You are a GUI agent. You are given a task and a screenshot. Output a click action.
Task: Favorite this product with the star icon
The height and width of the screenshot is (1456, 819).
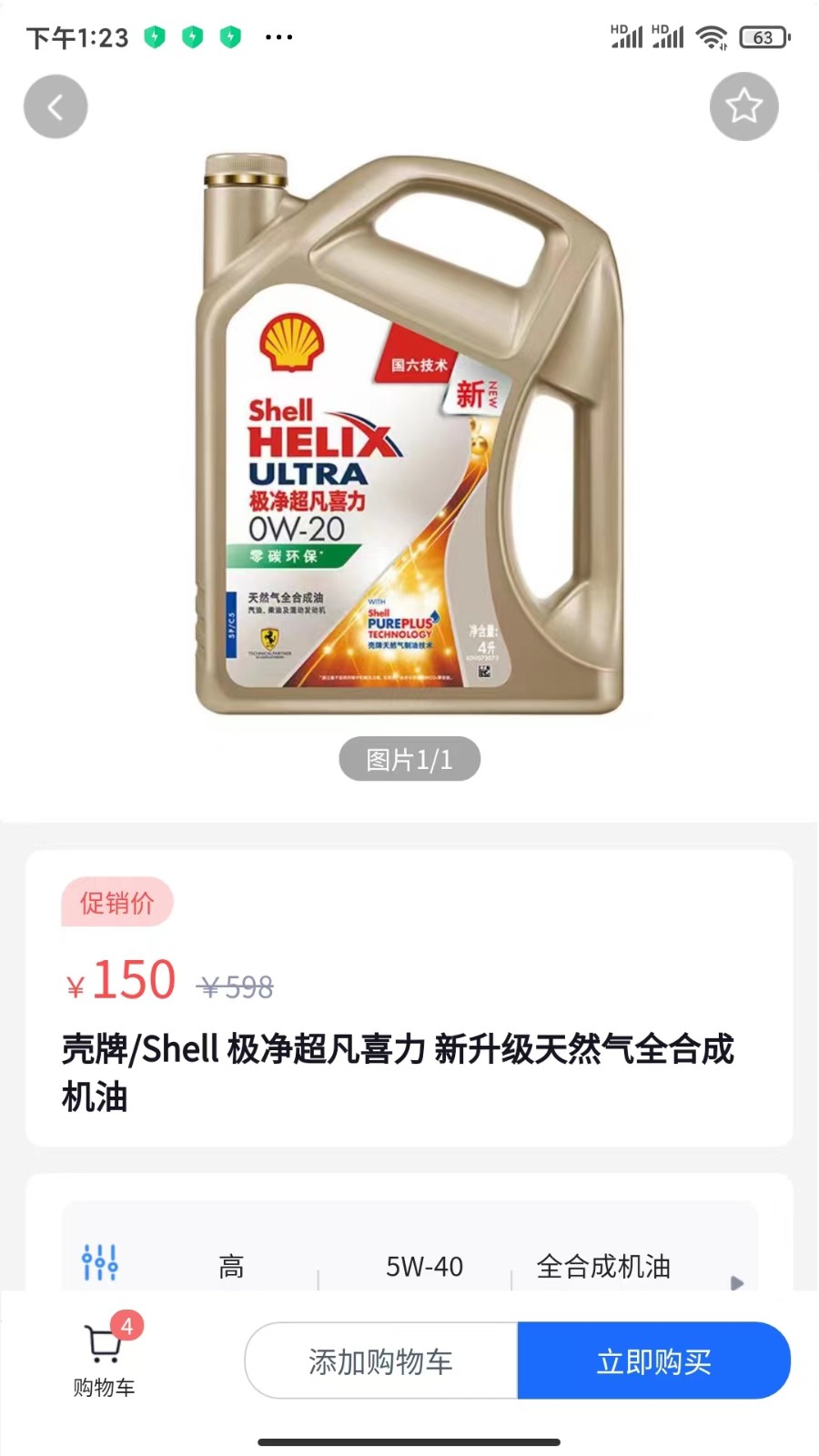[743, 106]
